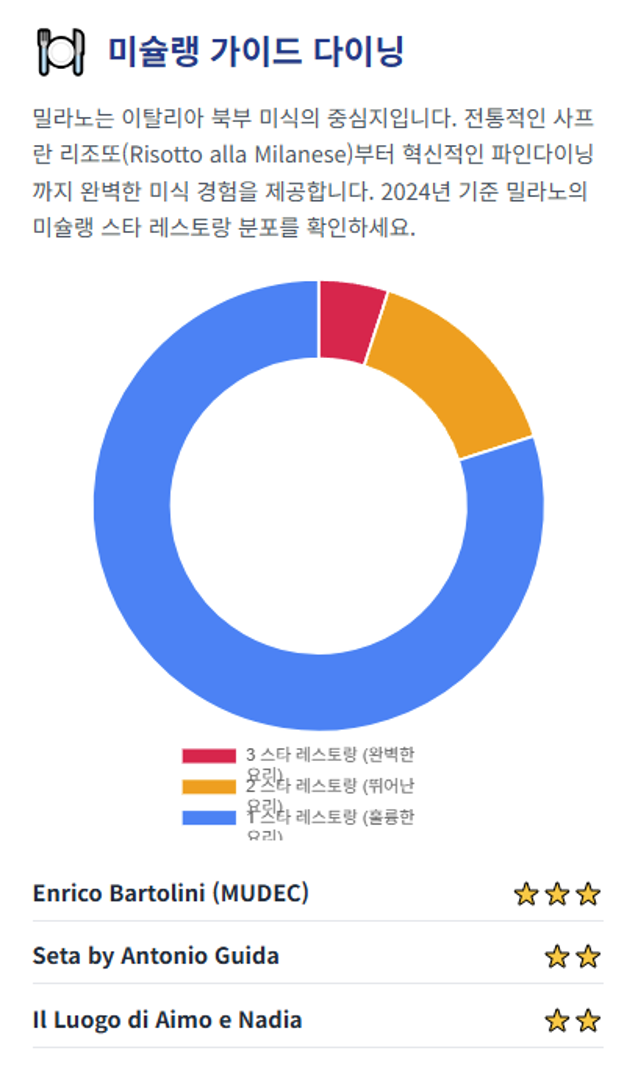Toggle the 2 스타 레스토랑 legend item
Screen dimensions: 638x1081
298,787
